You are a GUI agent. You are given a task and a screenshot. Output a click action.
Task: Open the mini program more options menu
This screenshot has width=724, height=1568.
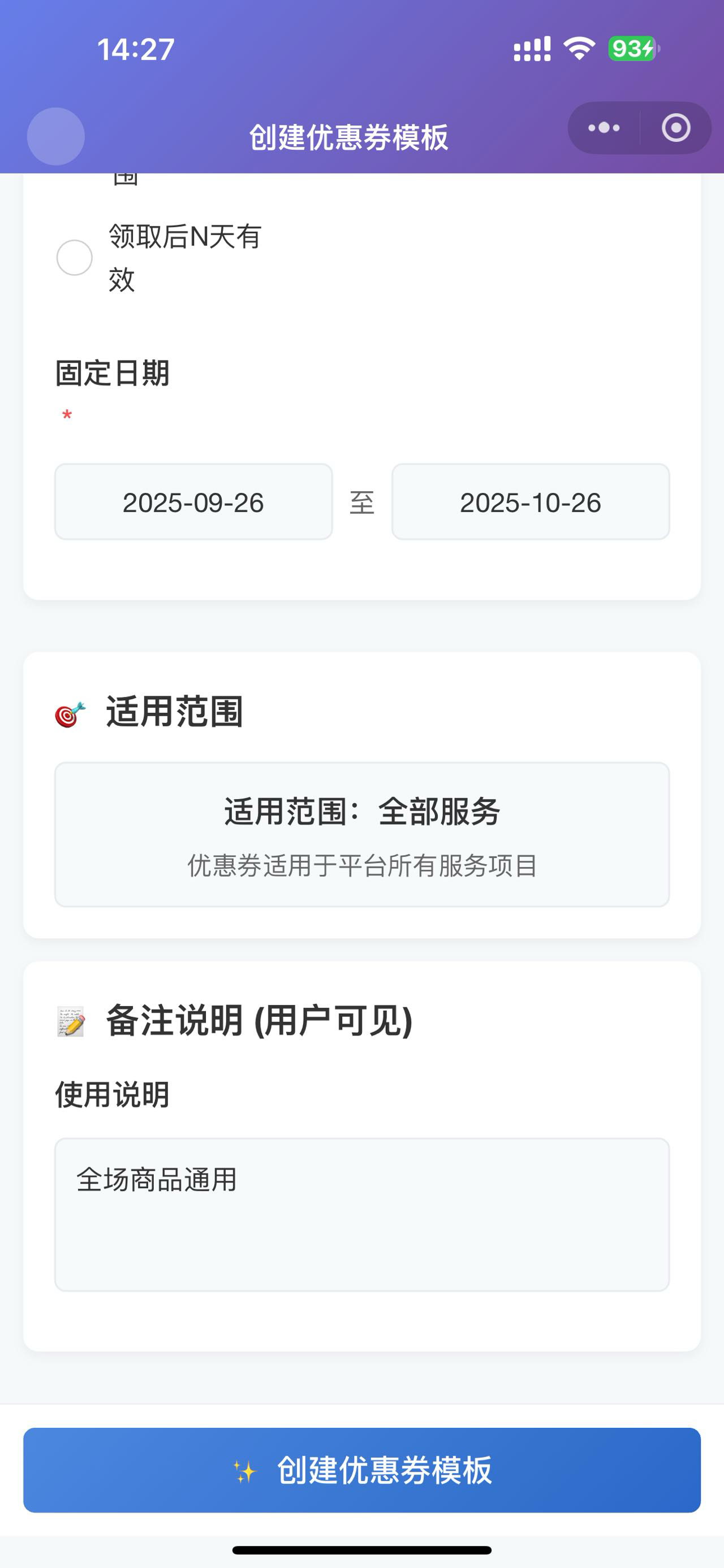tap(604, 128)
